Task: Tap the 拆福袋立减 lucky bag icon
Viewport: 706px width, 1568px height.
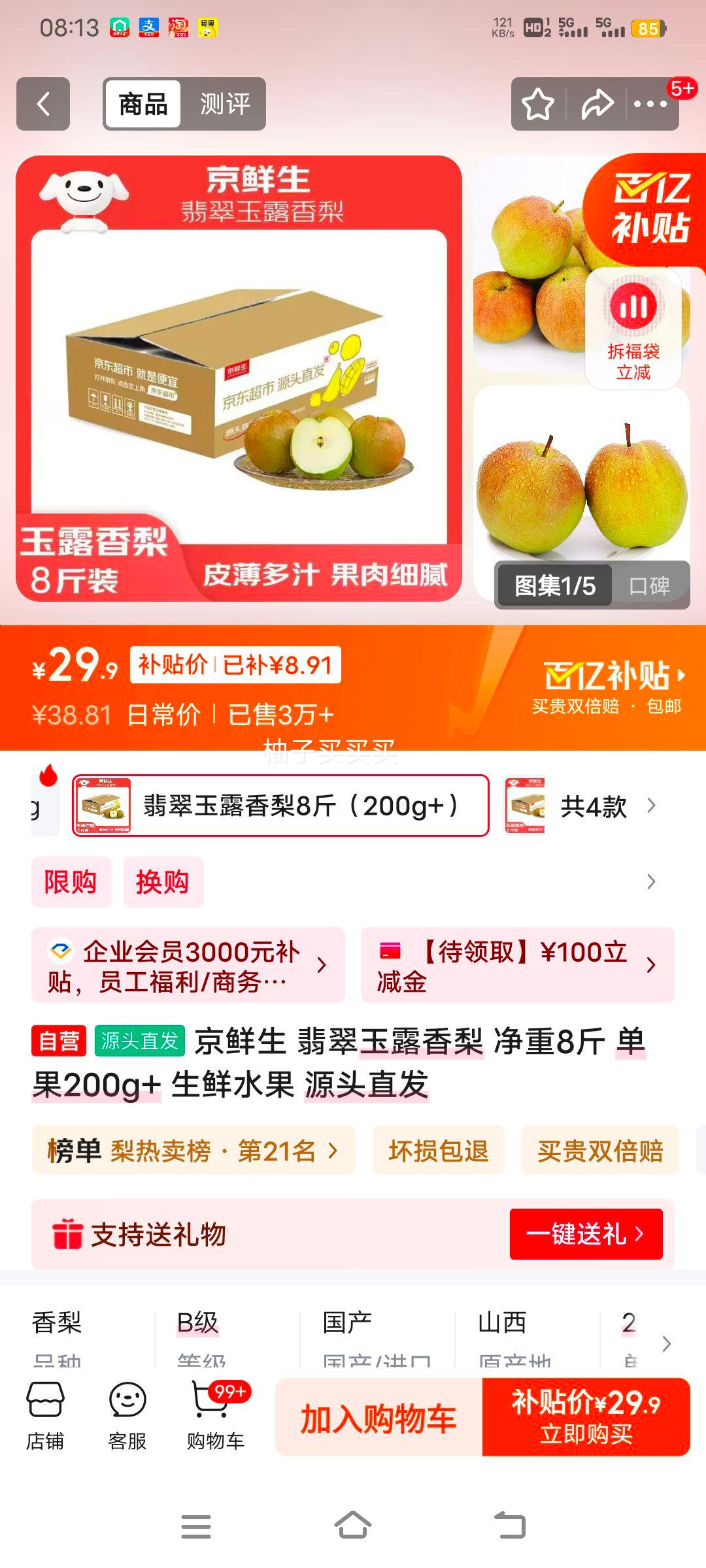Action: tap(633, 327)
